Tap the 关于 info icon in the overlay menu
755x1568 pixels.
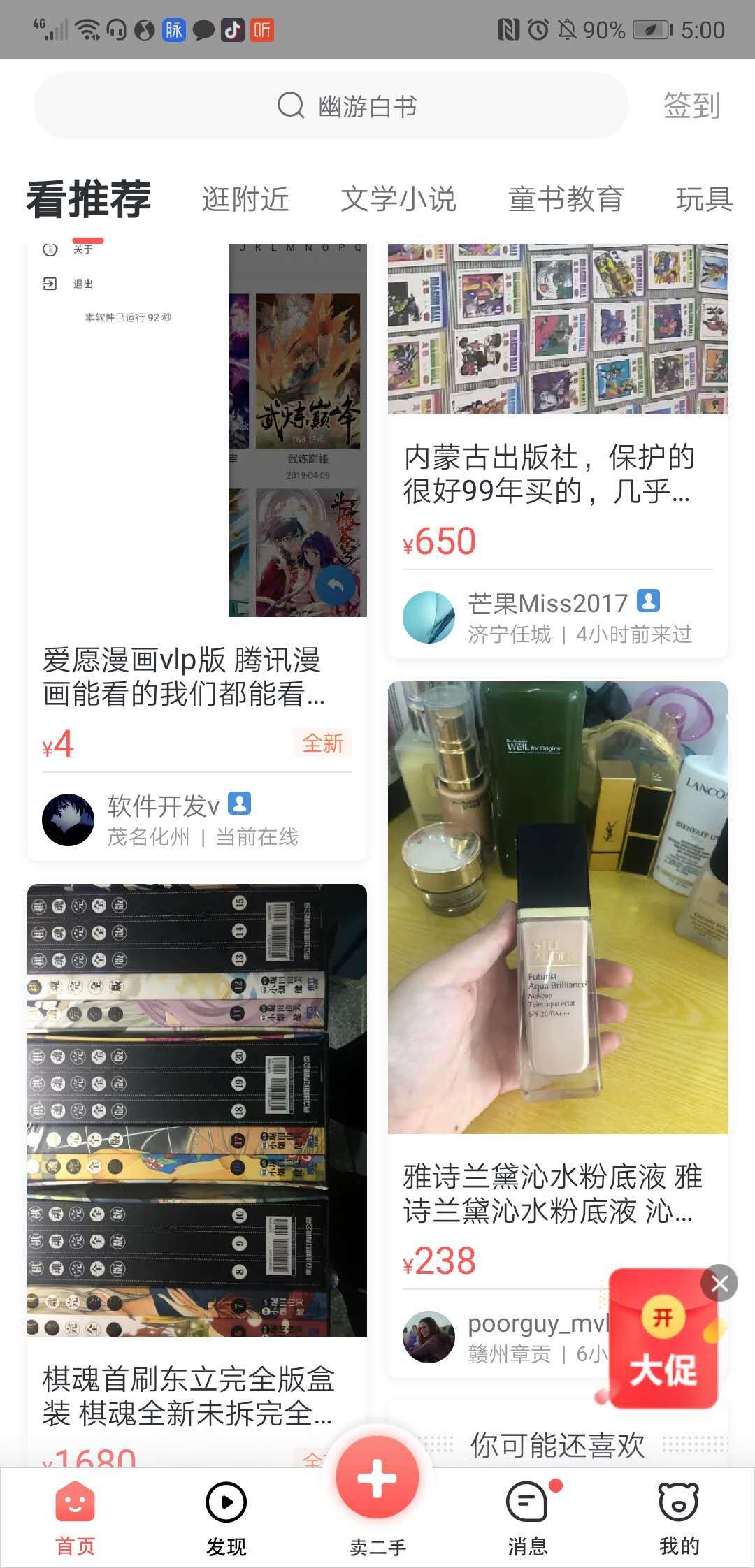49,249
